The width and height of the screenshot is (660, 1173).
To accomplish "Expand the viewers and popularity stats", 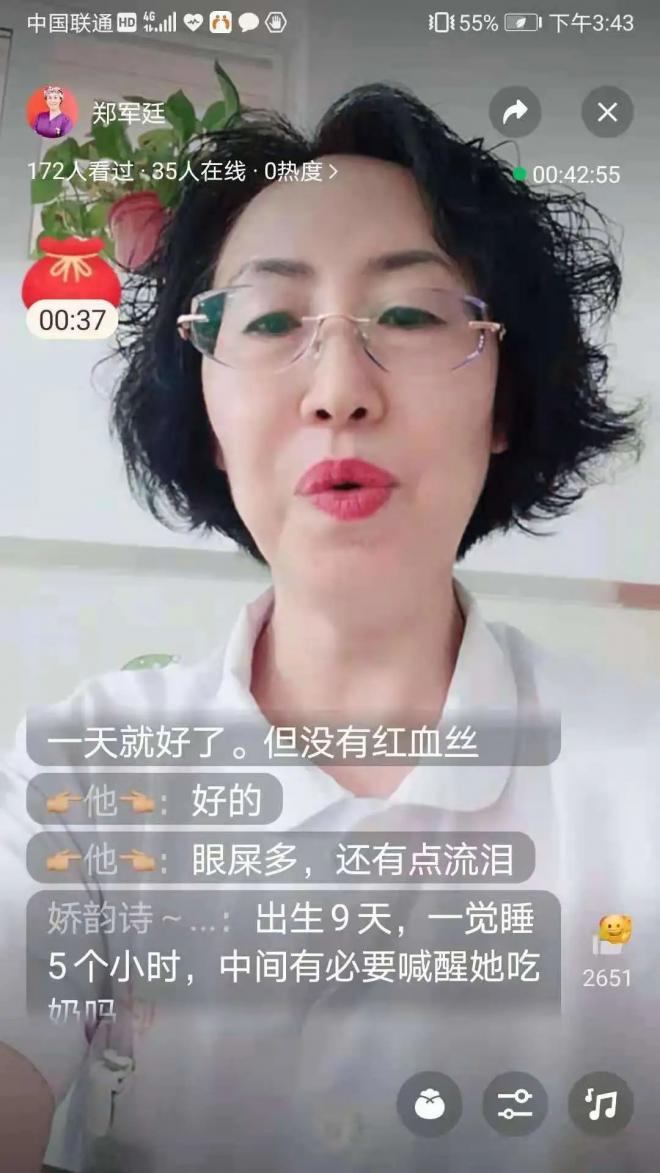I will tap(183, 172).
